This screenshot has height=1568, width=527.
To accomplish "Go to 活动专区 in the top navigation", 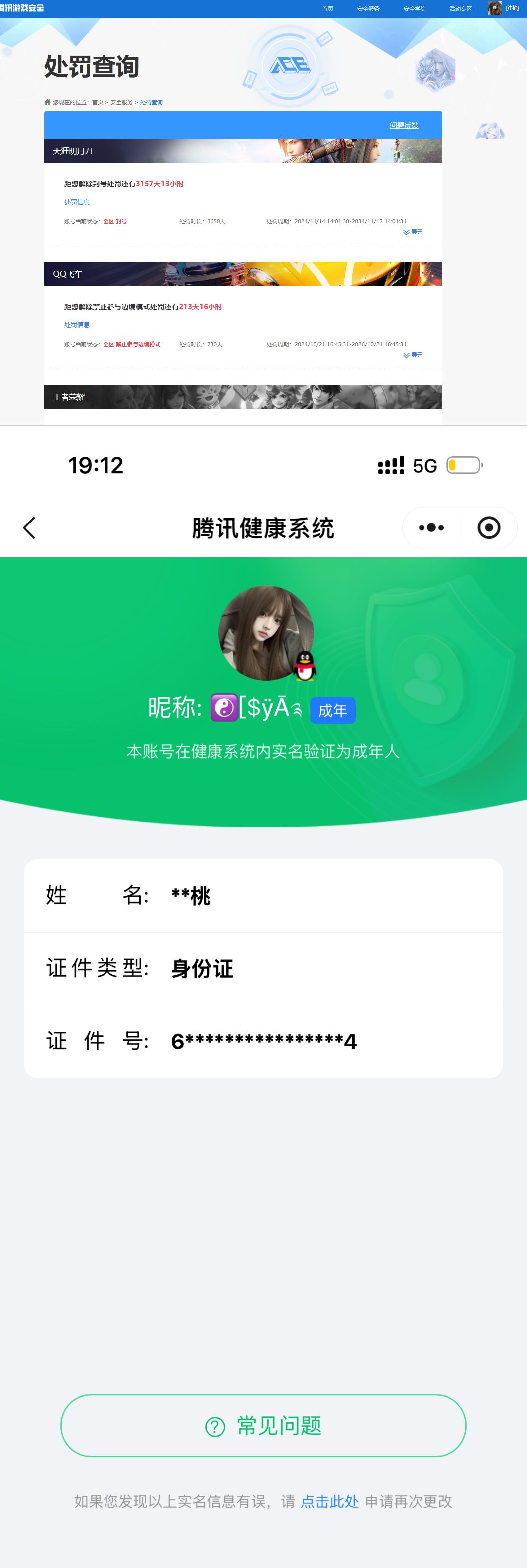I will (461, 9).
